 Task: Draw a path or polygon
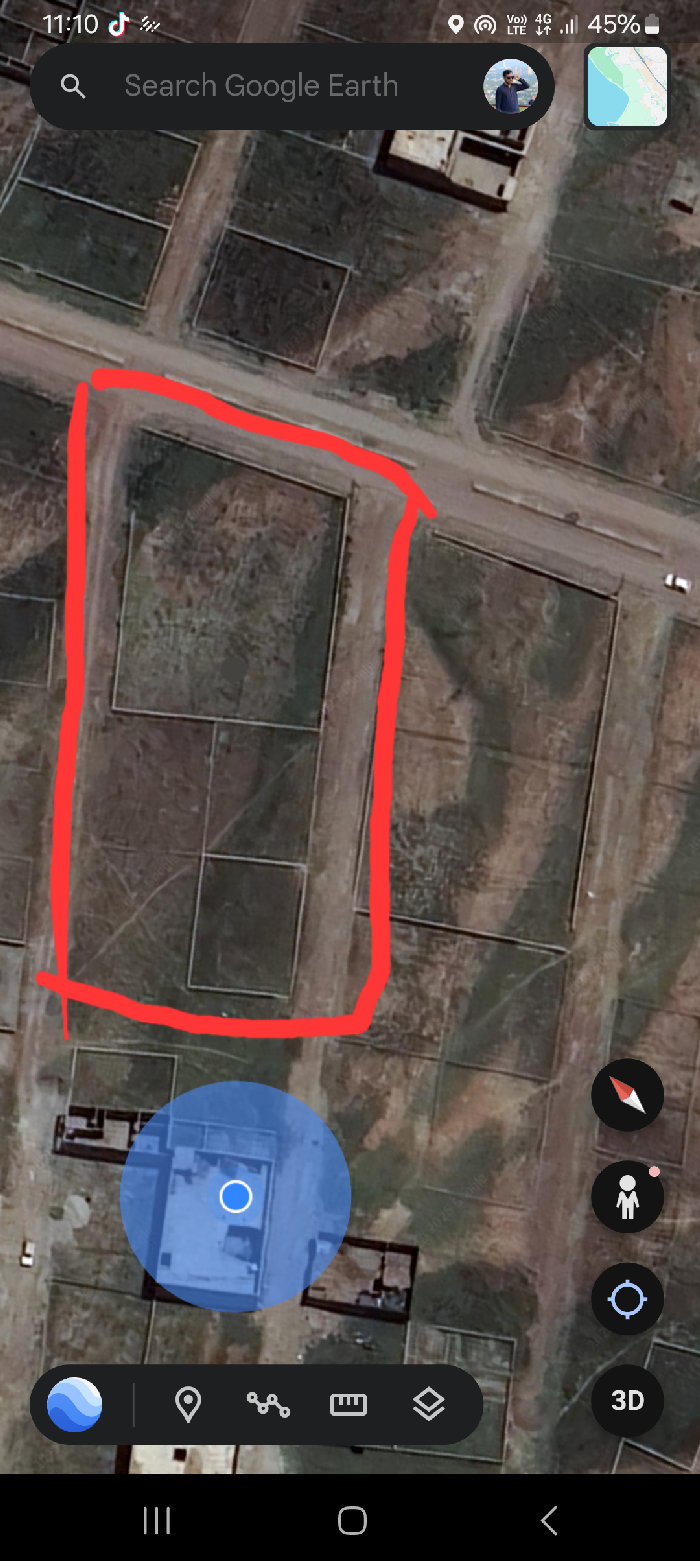click(x=268, y=1404)
